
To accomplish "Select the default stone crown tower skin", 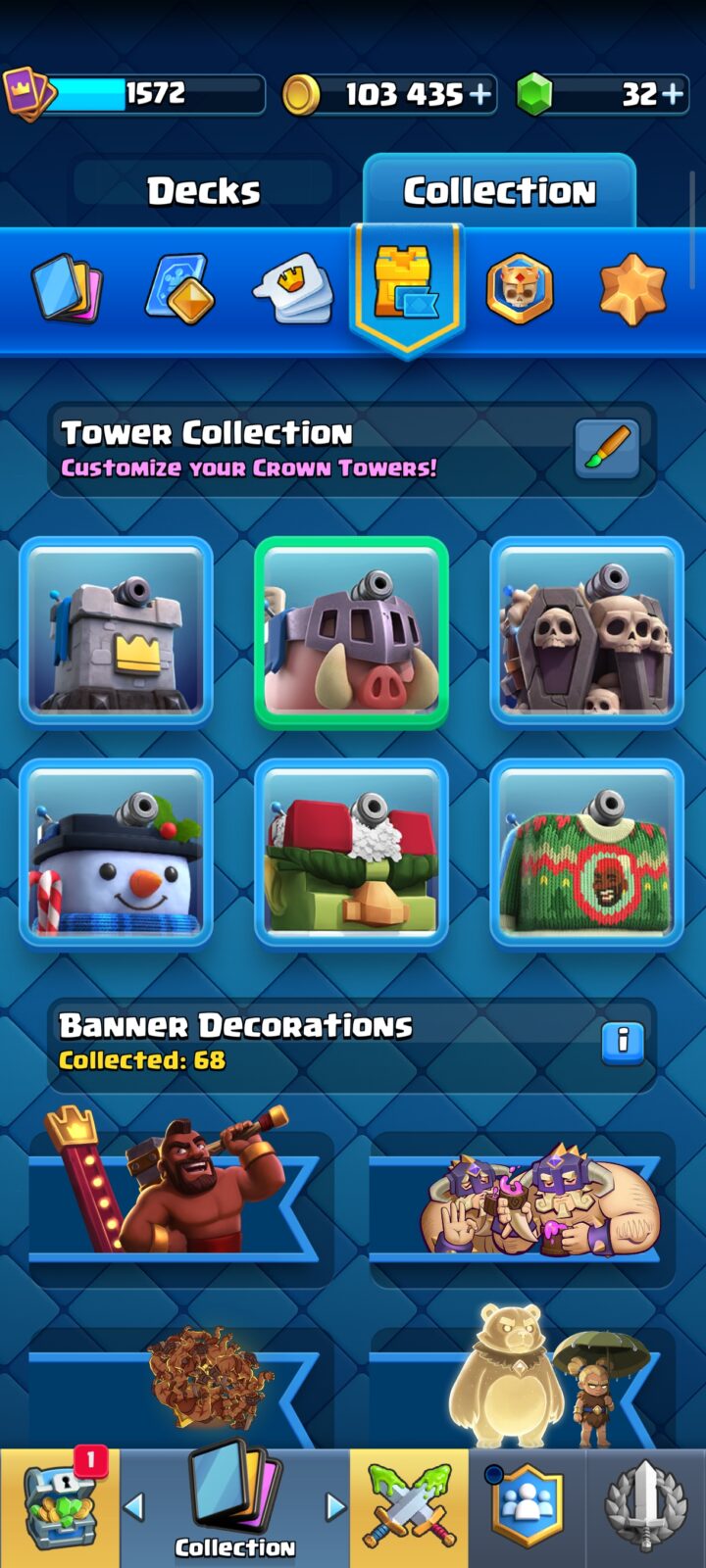I will (116, 631).
